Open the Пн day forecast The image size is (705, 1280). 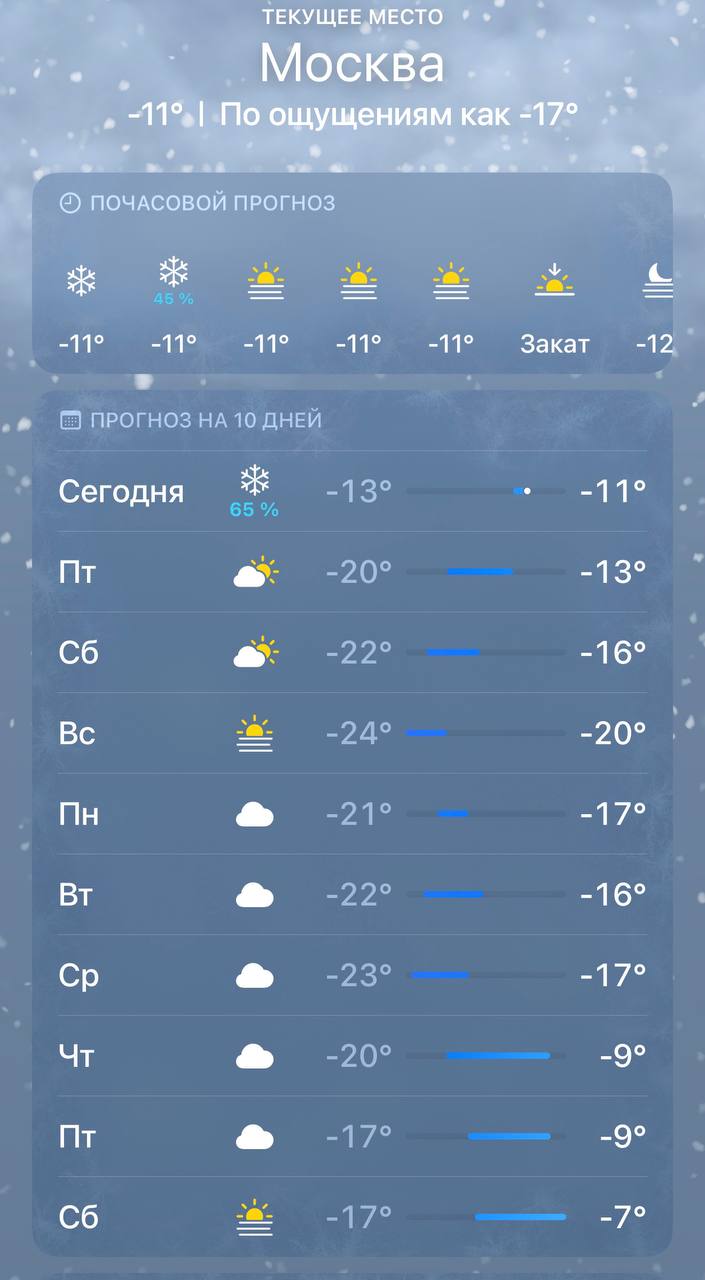352,814
